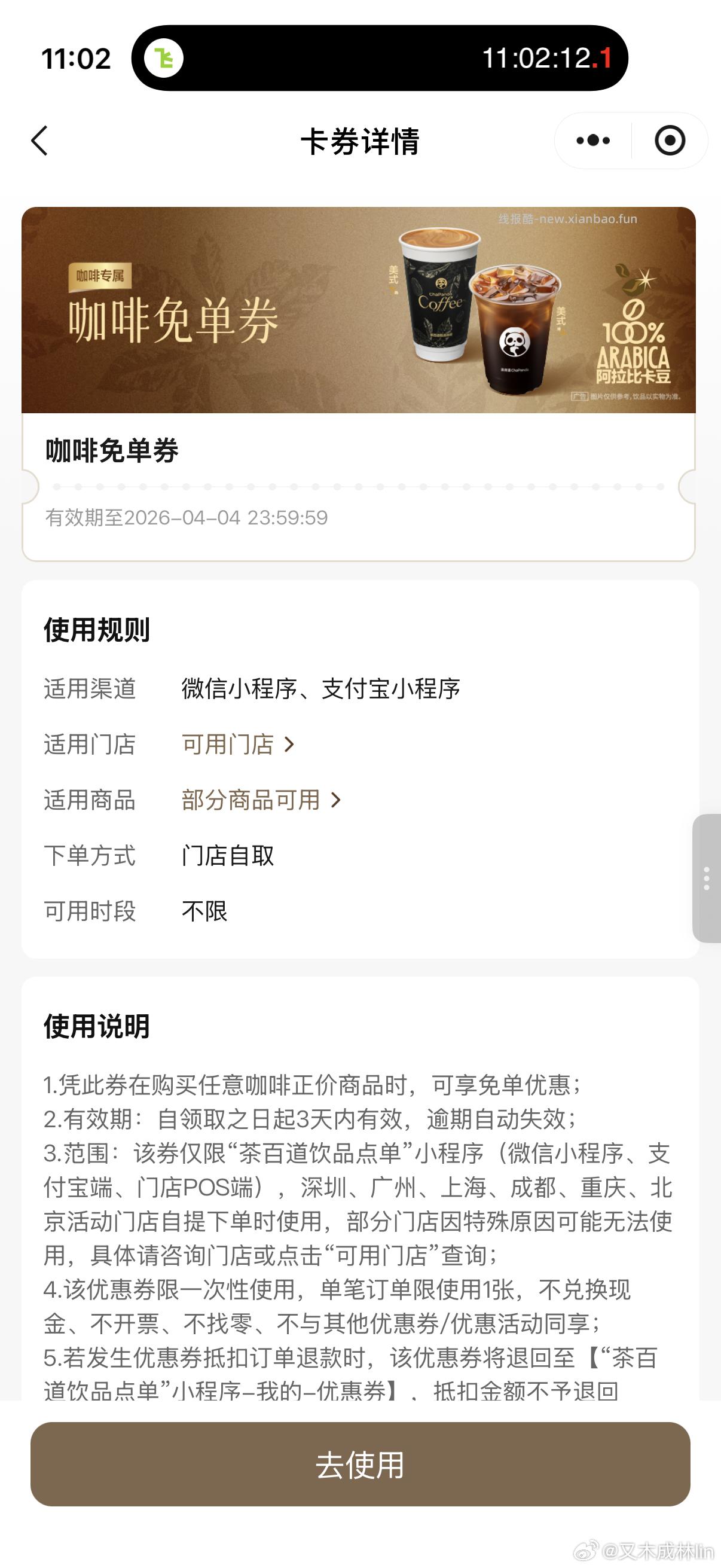
Task: Tap the back arrow to exit coupon details
Action: [x=40, y=140]
